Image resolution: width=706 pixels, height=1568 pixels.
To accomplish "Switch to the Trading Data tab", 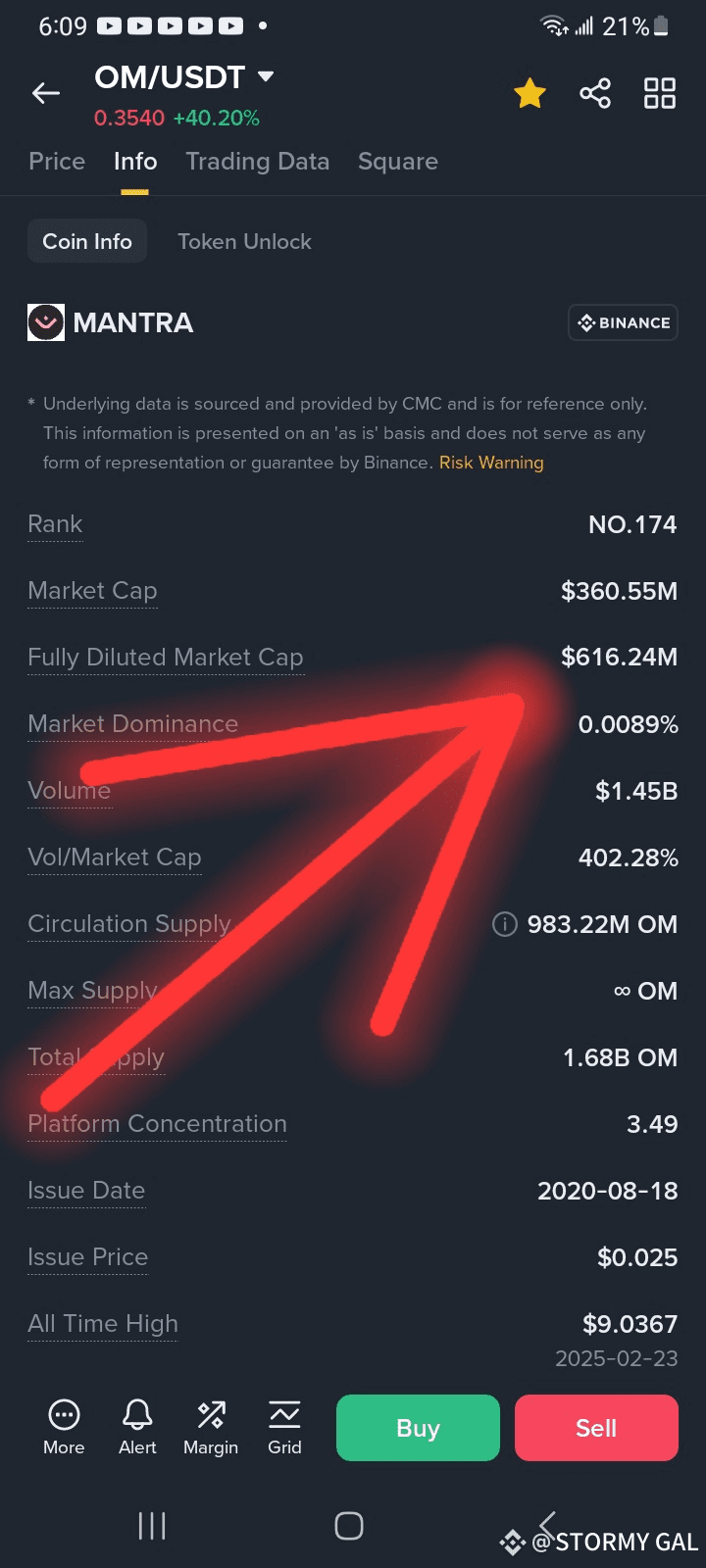I will 258,162.
